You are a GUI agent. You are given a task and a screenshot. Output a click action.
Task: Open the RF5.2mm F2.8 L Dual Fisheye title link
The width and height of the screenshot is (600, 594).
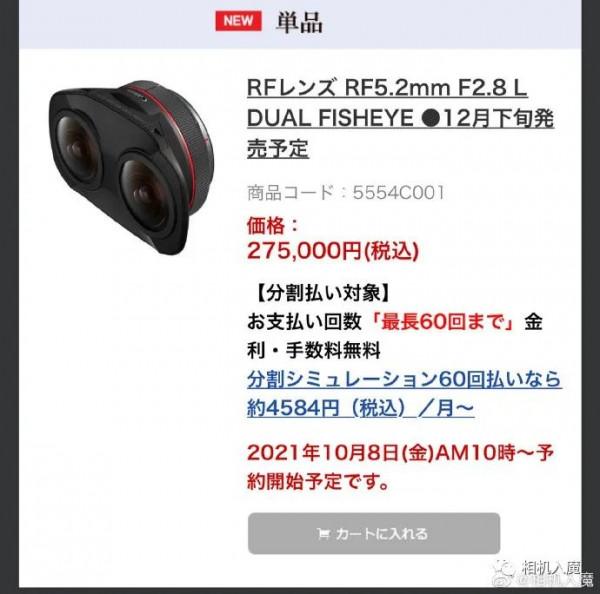click(400, 118)
